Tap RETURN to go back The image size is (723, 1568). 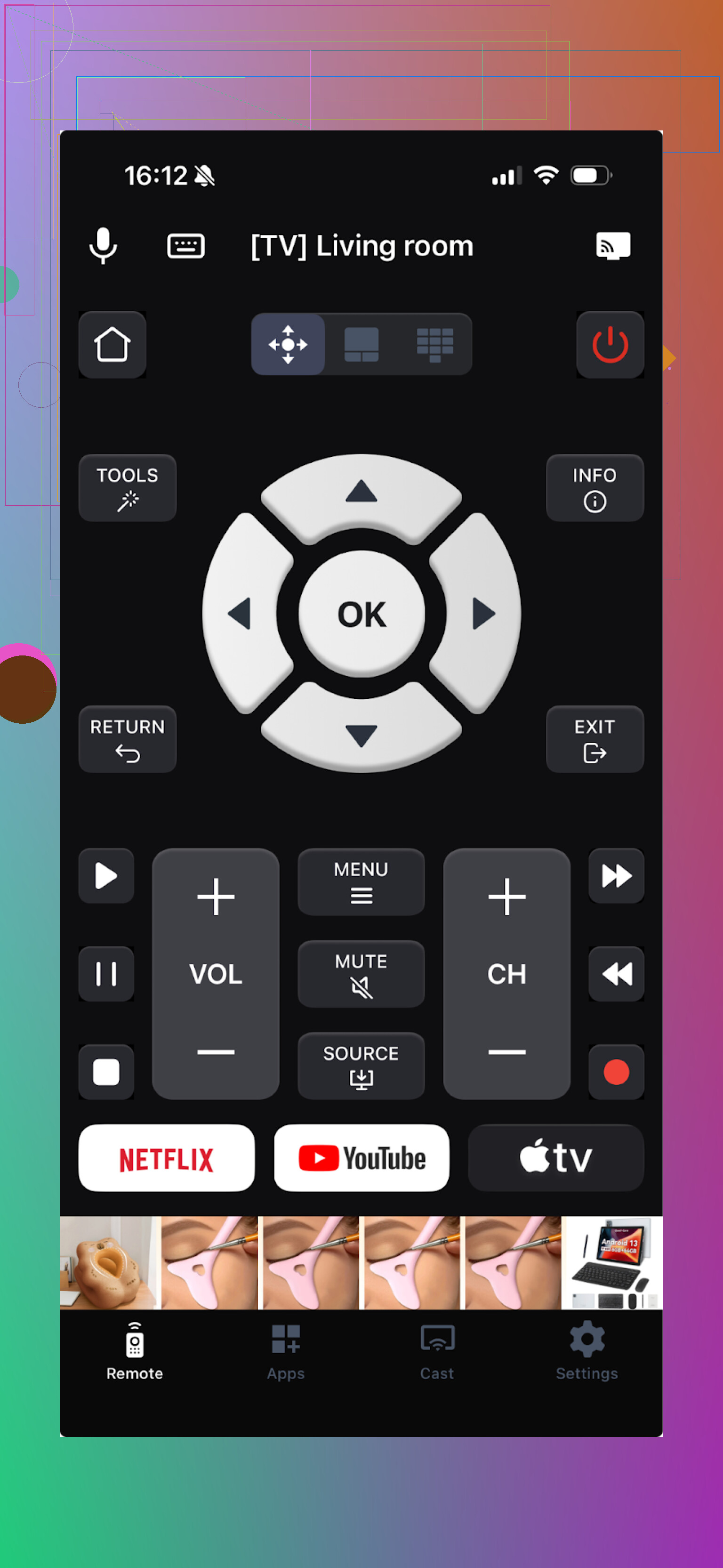pyautogui.click(x=127, y=739)
